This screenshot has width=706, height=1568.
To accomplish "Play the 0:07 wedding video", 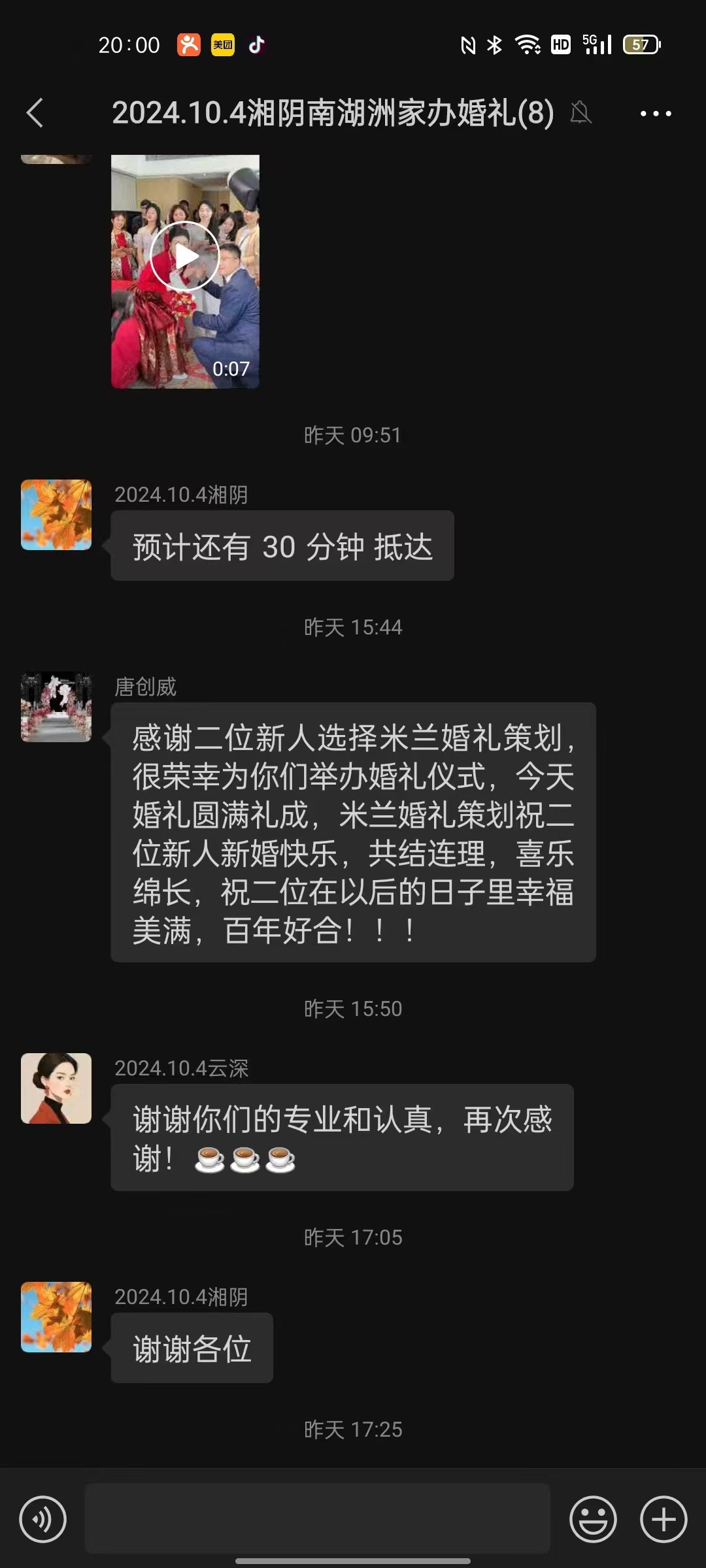I will [185, 257].
